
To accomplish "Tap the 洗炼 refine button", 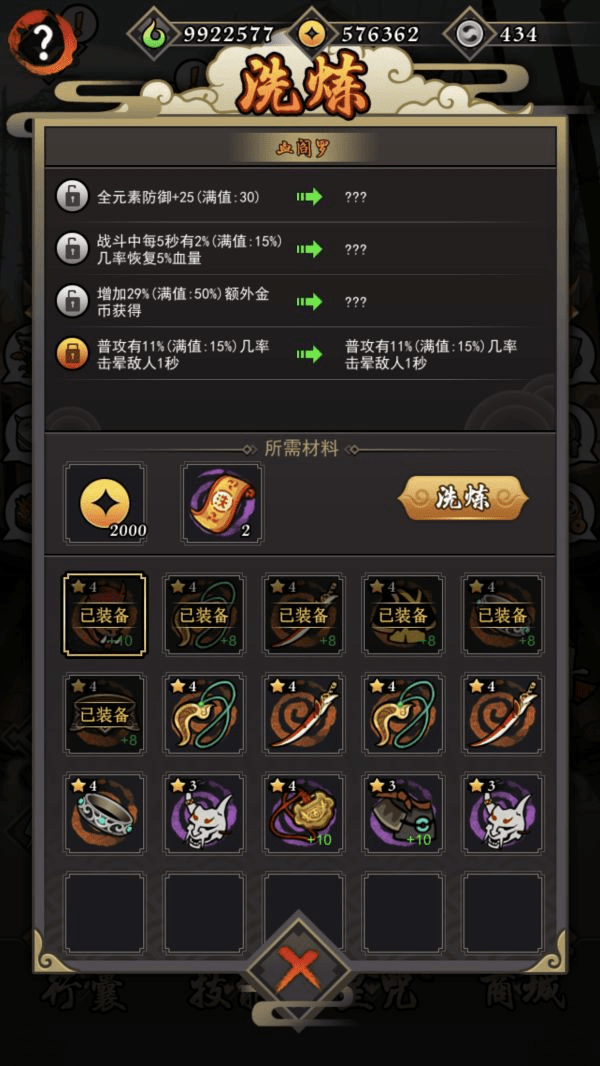I will click(x=462, y=498).
